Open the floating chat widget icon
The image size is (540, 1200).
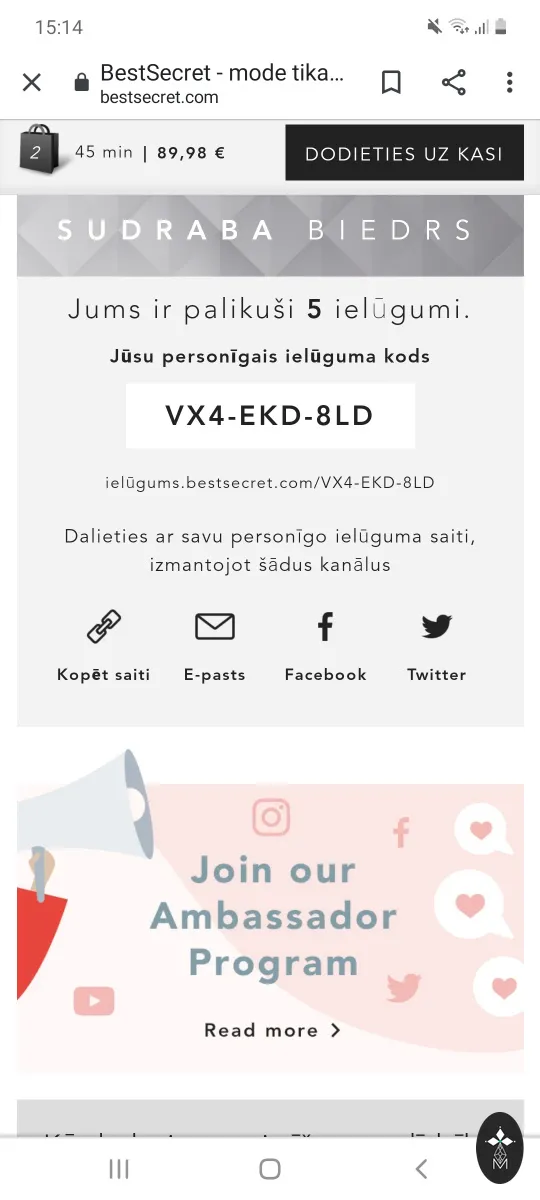click(x=500, y=1142)
